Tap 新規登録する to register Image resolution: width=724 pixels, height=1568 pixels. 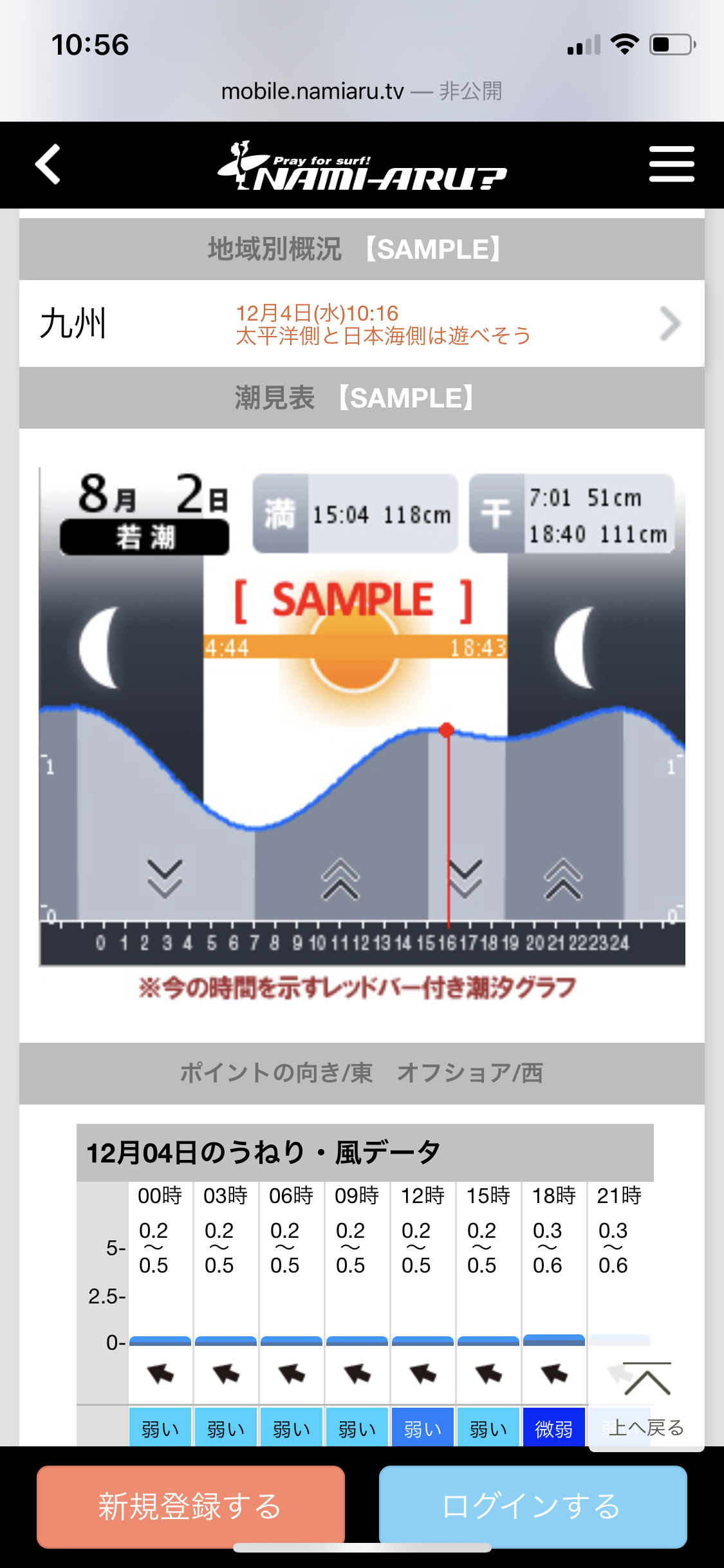coord(191,1506)
